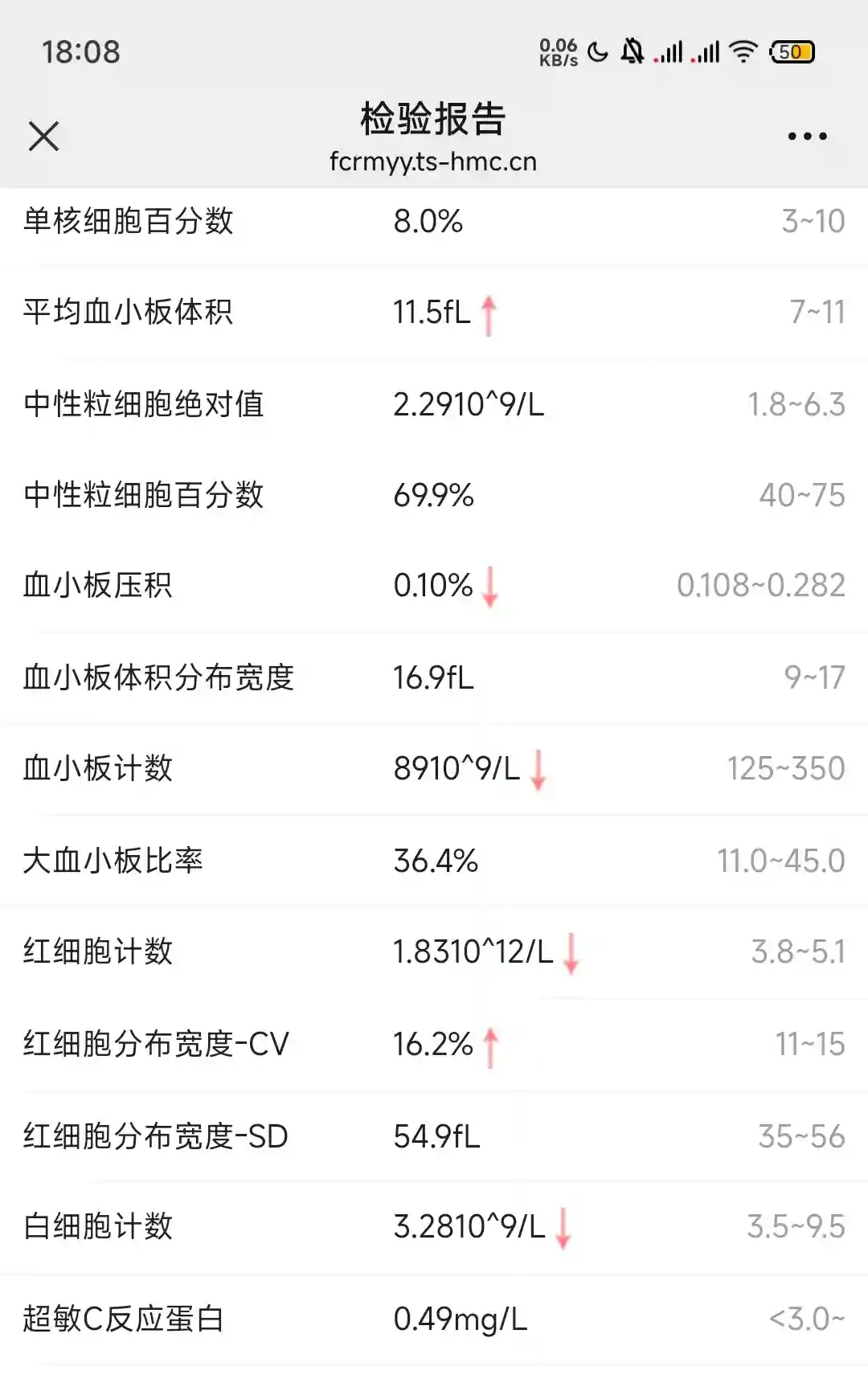The height and width of the screenshot is (1387, 868).
Task: Close the 检验报告 page
Action: [44, 137]
